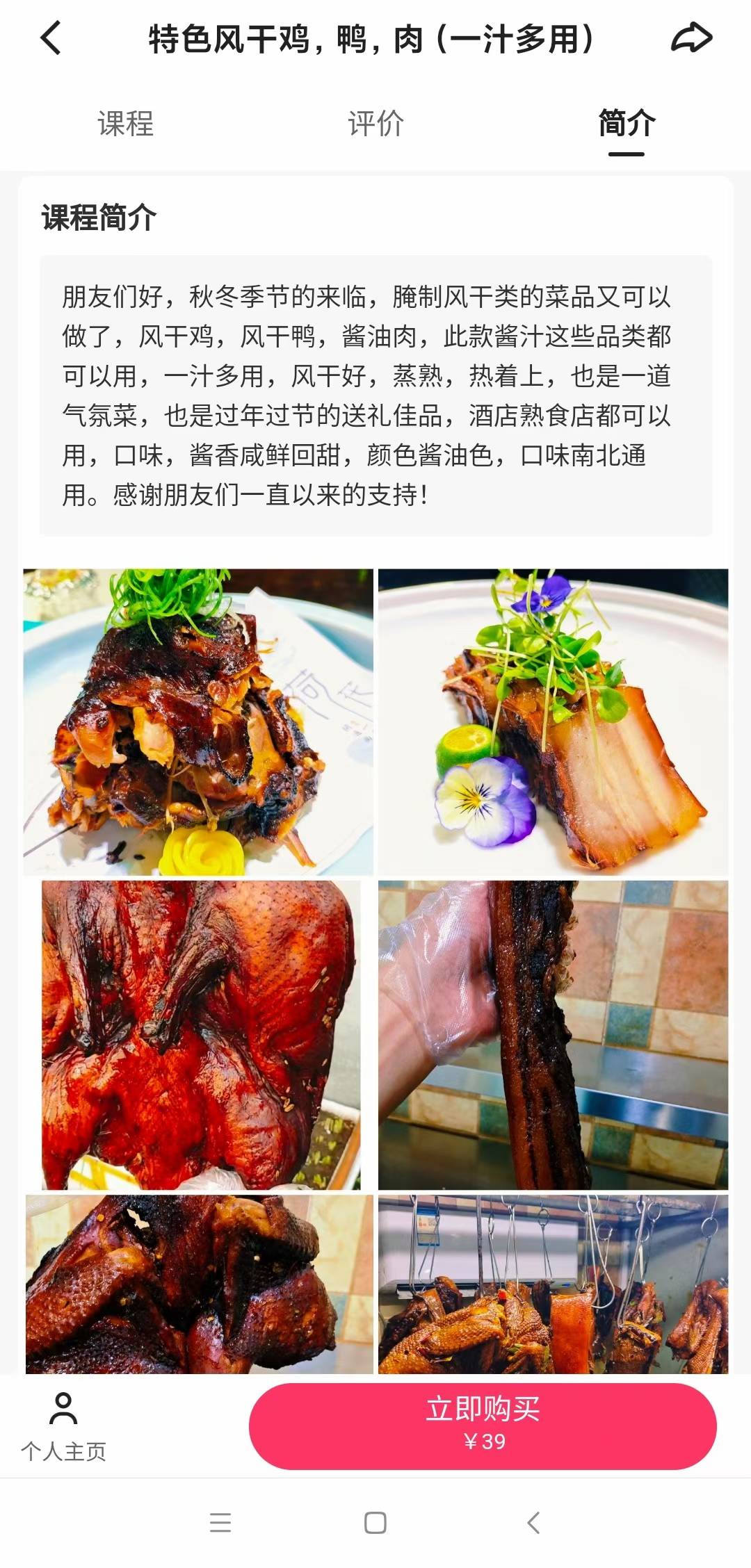Tap the whole air-dried duck photo
This screenshot has height=1568, width=751.
198,1036
